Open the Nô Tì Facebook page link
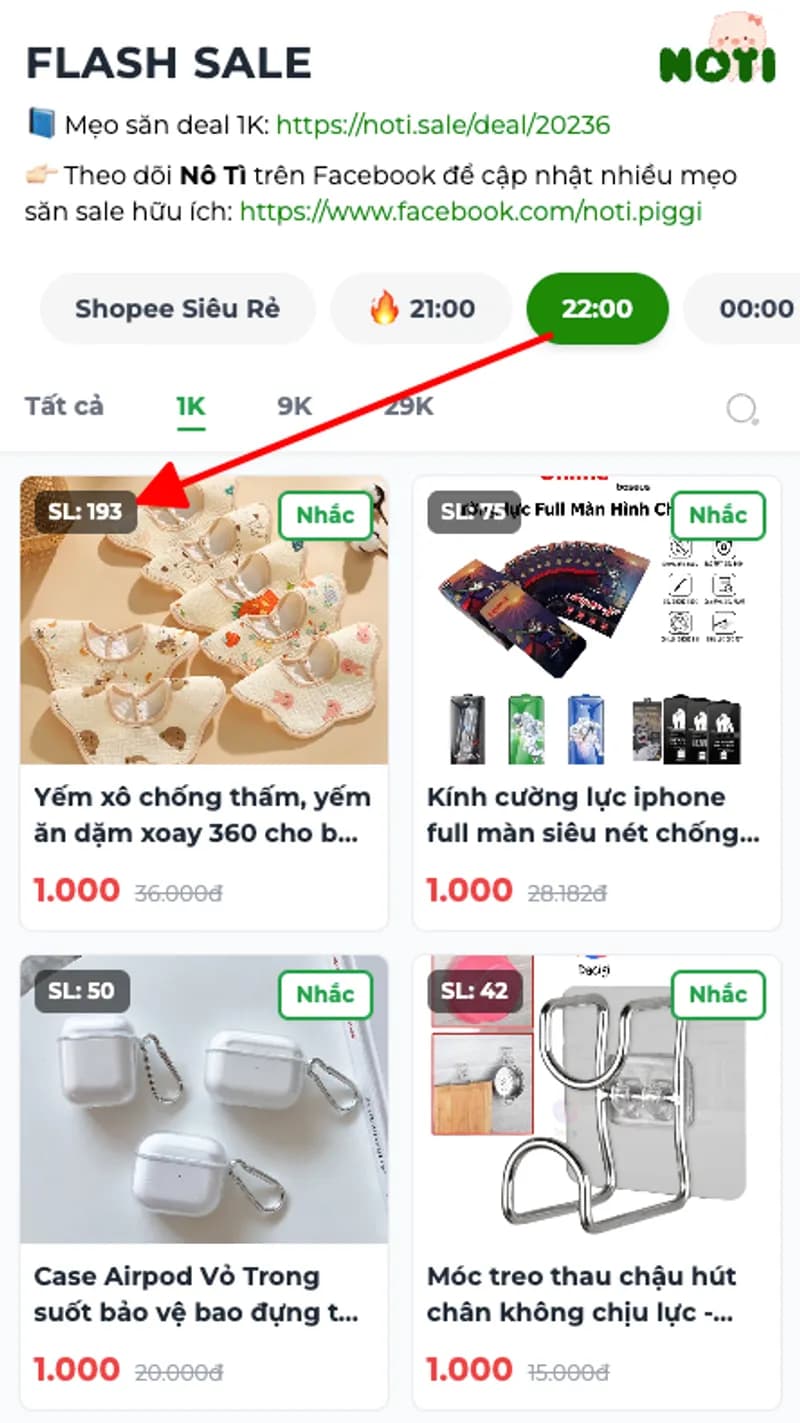 pos(470,212)
